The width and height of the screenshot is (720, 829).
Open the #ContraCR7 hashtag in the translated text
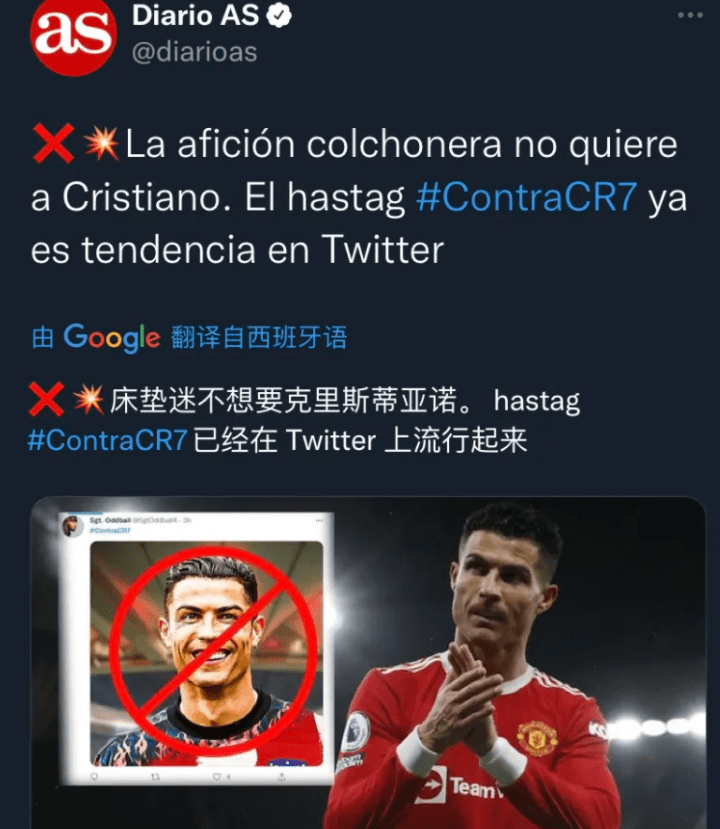click(x=107, y=440)
